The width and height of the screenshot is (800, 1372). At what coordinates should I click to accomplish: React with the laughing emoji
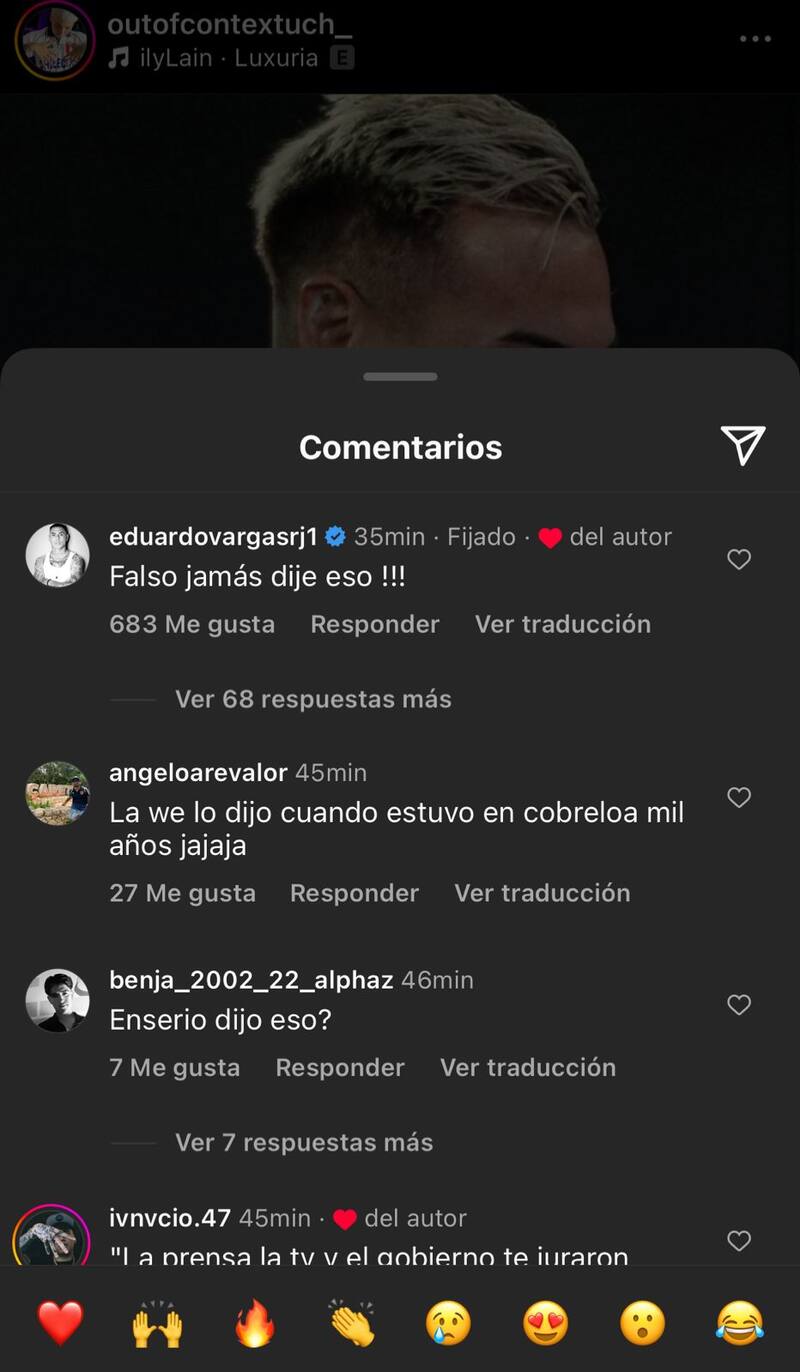(739, 1322)
